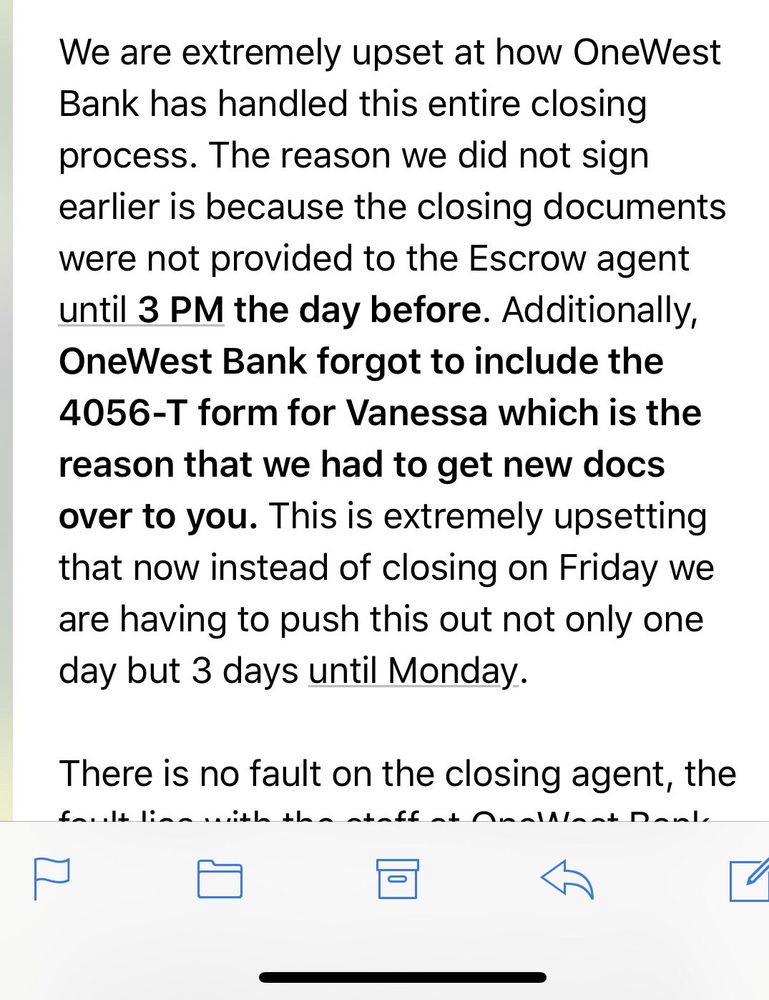The height and width of the screenshot is (1000, 769).
Task: Compose a new email
Action: [x=748, y=879]
